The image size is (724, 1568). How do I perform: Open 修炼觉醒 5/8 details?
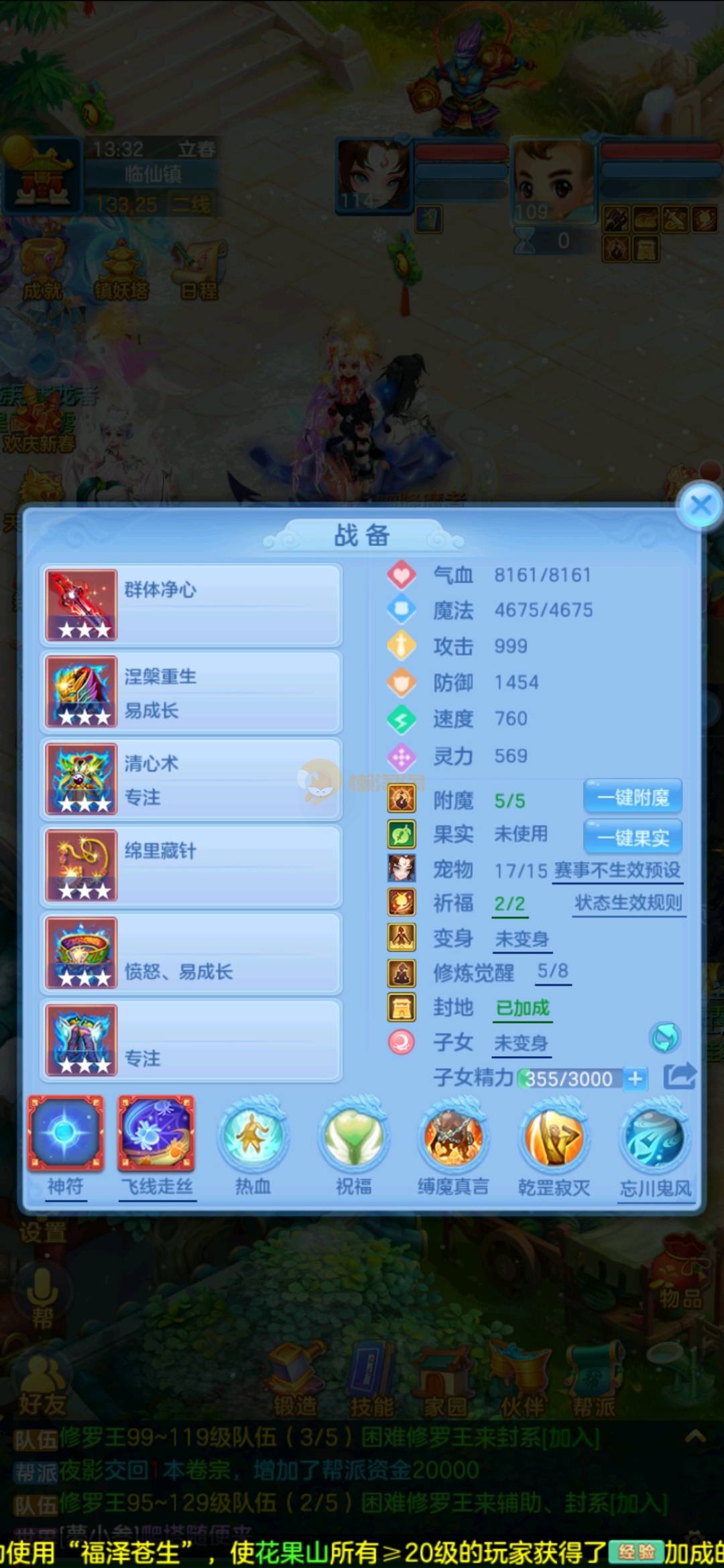[552, 971]
